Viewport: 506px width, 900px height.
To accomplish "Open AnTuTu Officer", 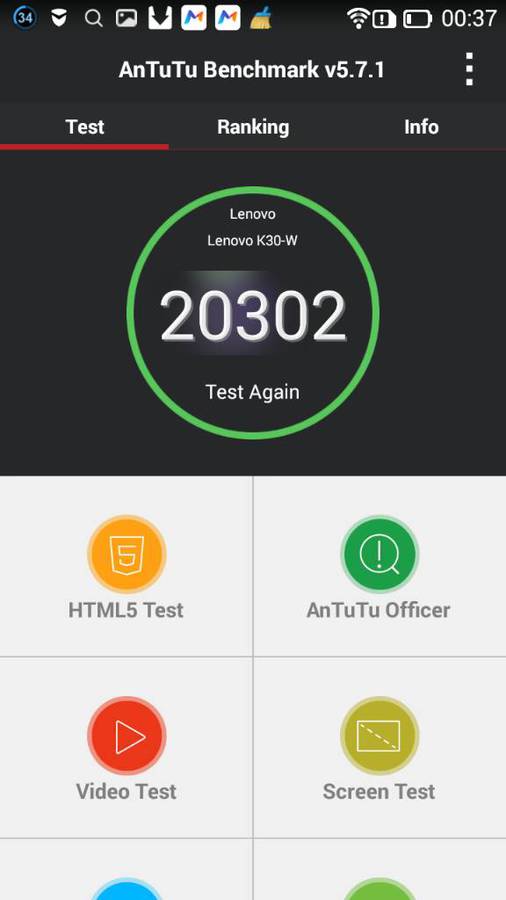I will coord(380,567).
